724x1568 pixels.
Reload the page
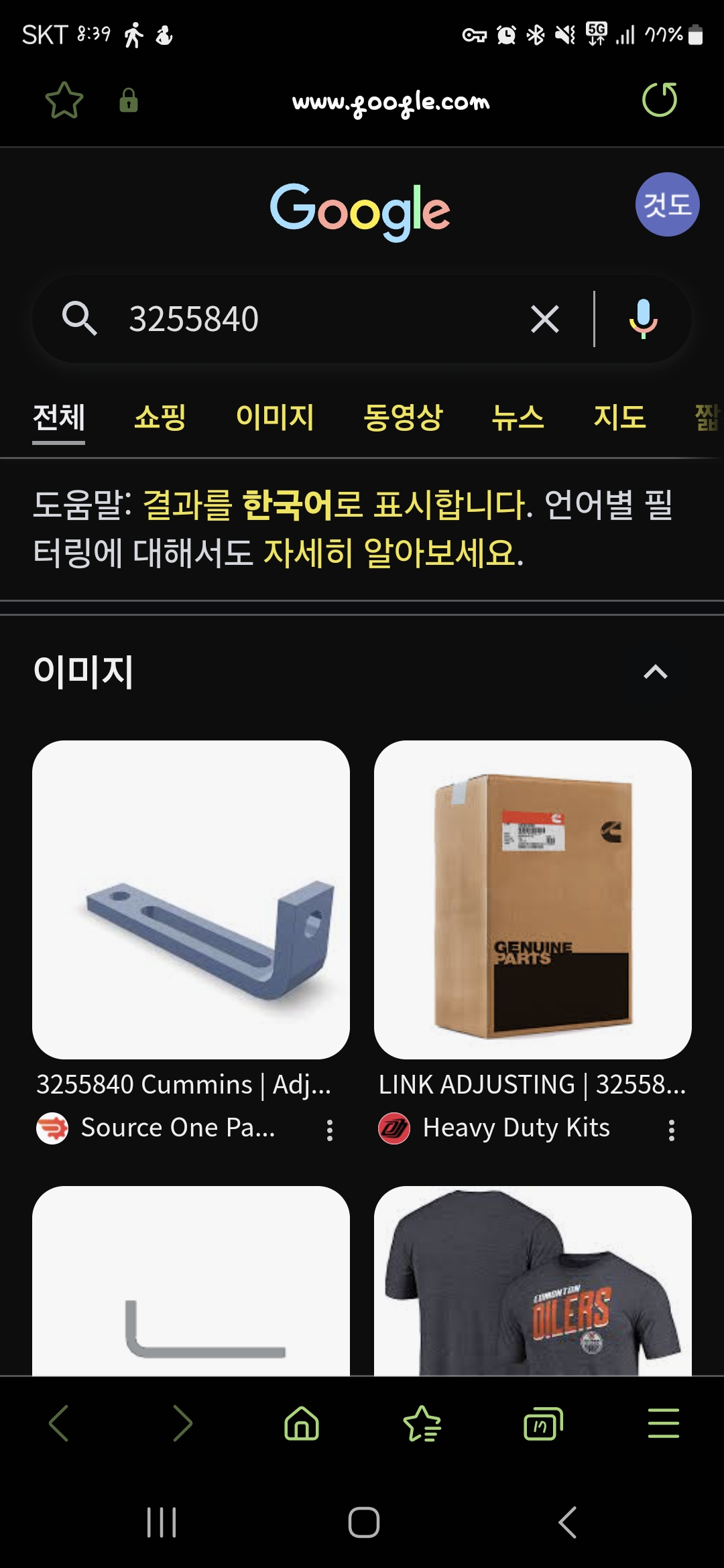click(660, 101)
